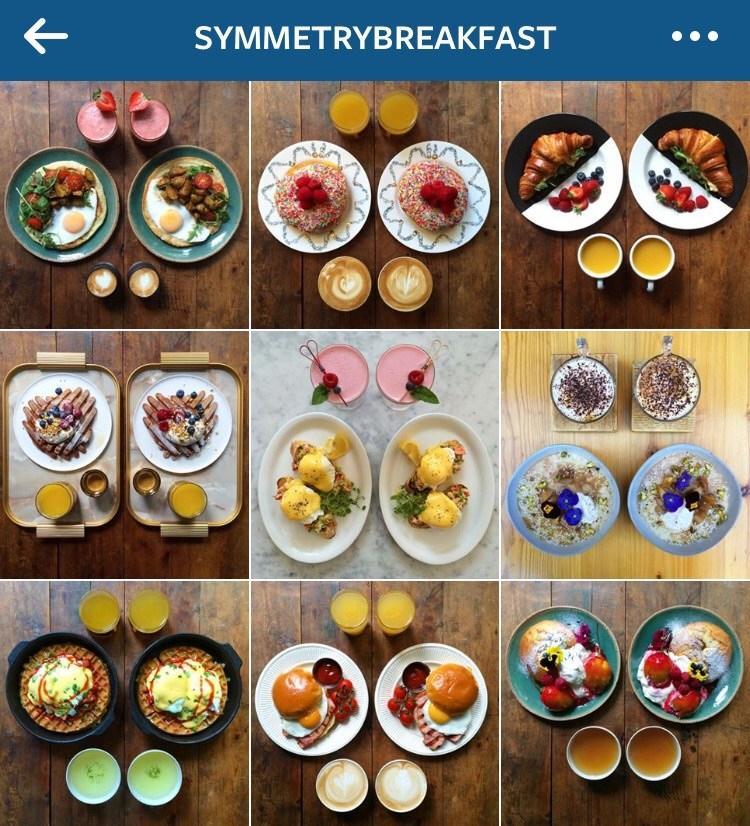Open the sprinkle donut with raspberries post
The width and height of the screenshot is (750, 826).
pyautogui.click(x=374, y=204)
